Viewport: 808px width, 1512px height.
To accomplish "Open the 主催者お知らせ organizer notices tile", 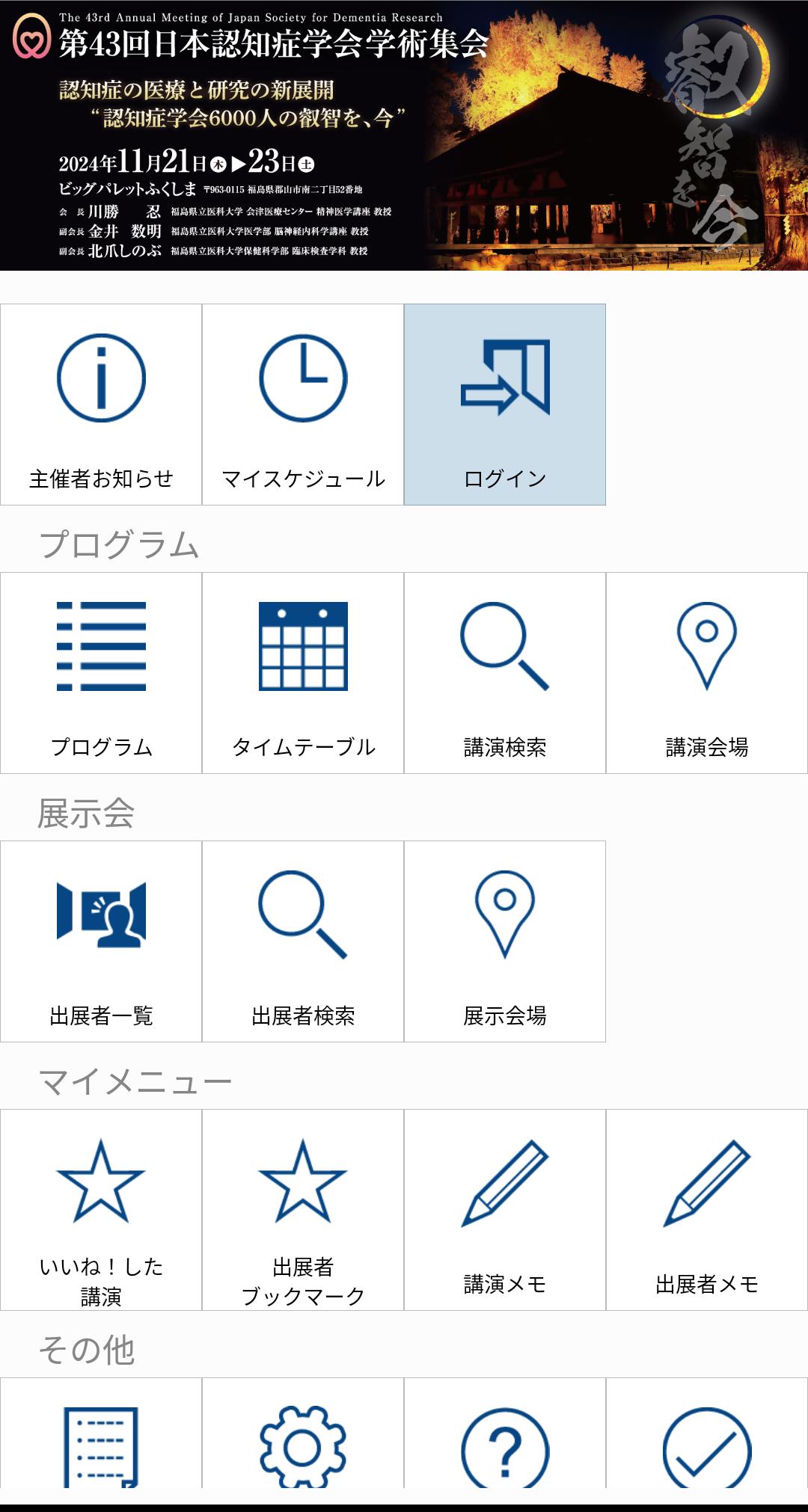I will pyautogui.click(x=101, y=405).
